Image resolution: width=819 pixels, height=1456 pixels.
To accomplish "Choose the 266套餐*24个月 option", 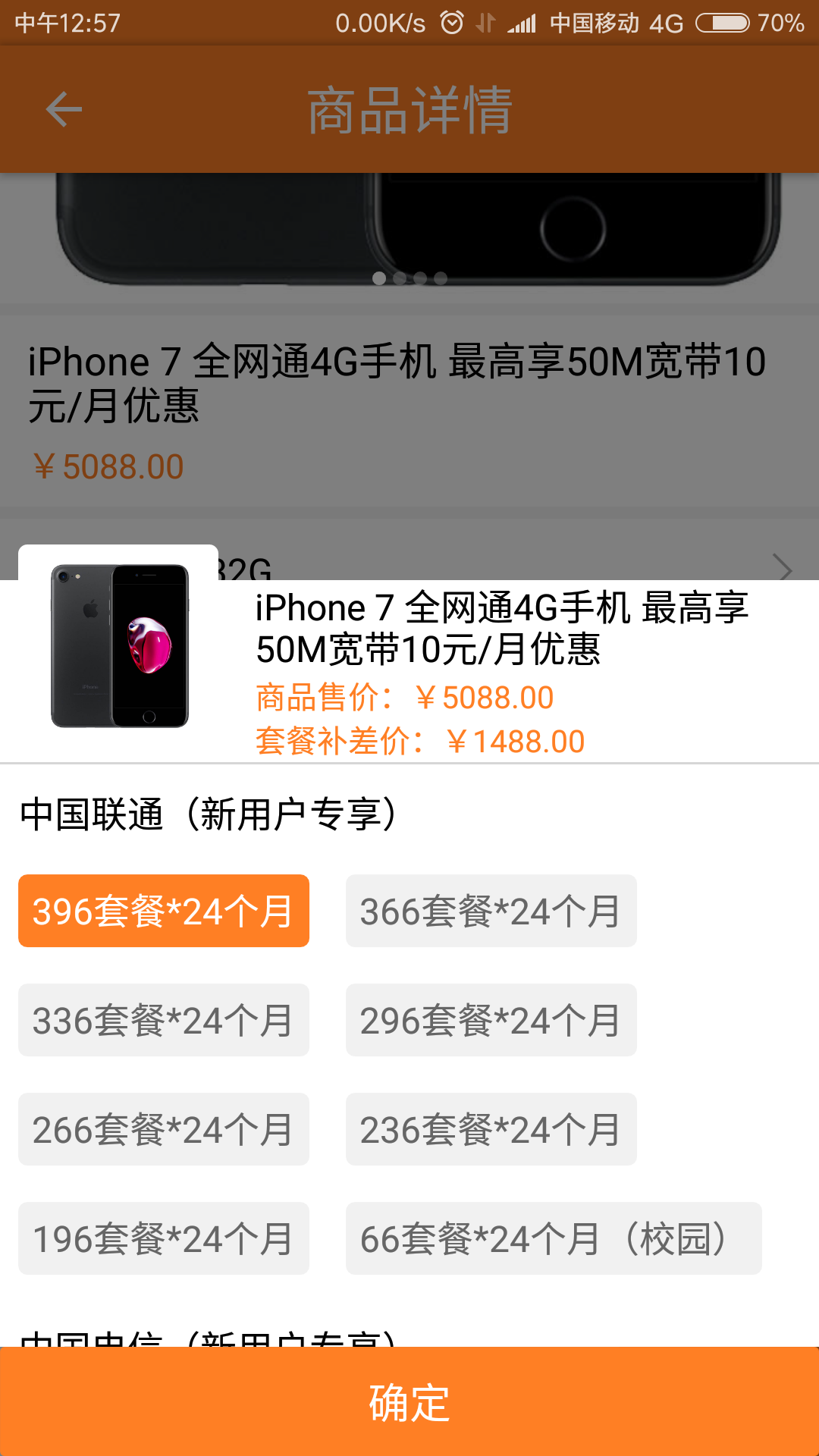I will (163, 1129).
